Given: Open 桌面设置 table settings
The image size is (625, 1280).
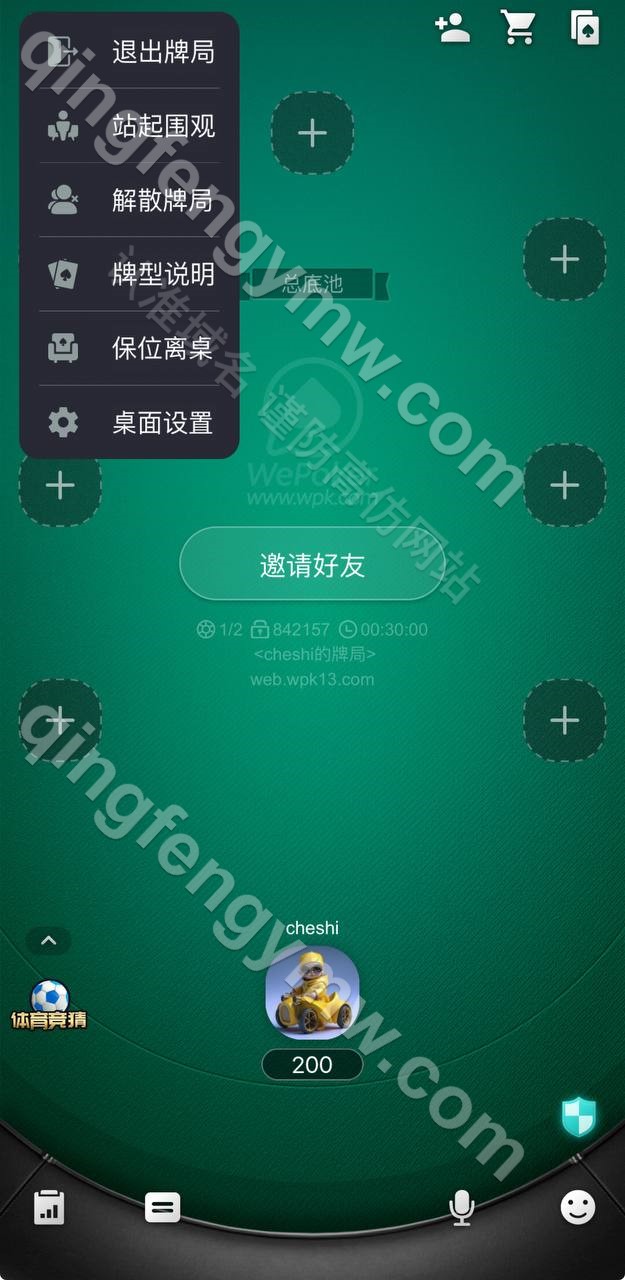Looking at the screenshot, I should pyautogui.click(x=129, y=422).
